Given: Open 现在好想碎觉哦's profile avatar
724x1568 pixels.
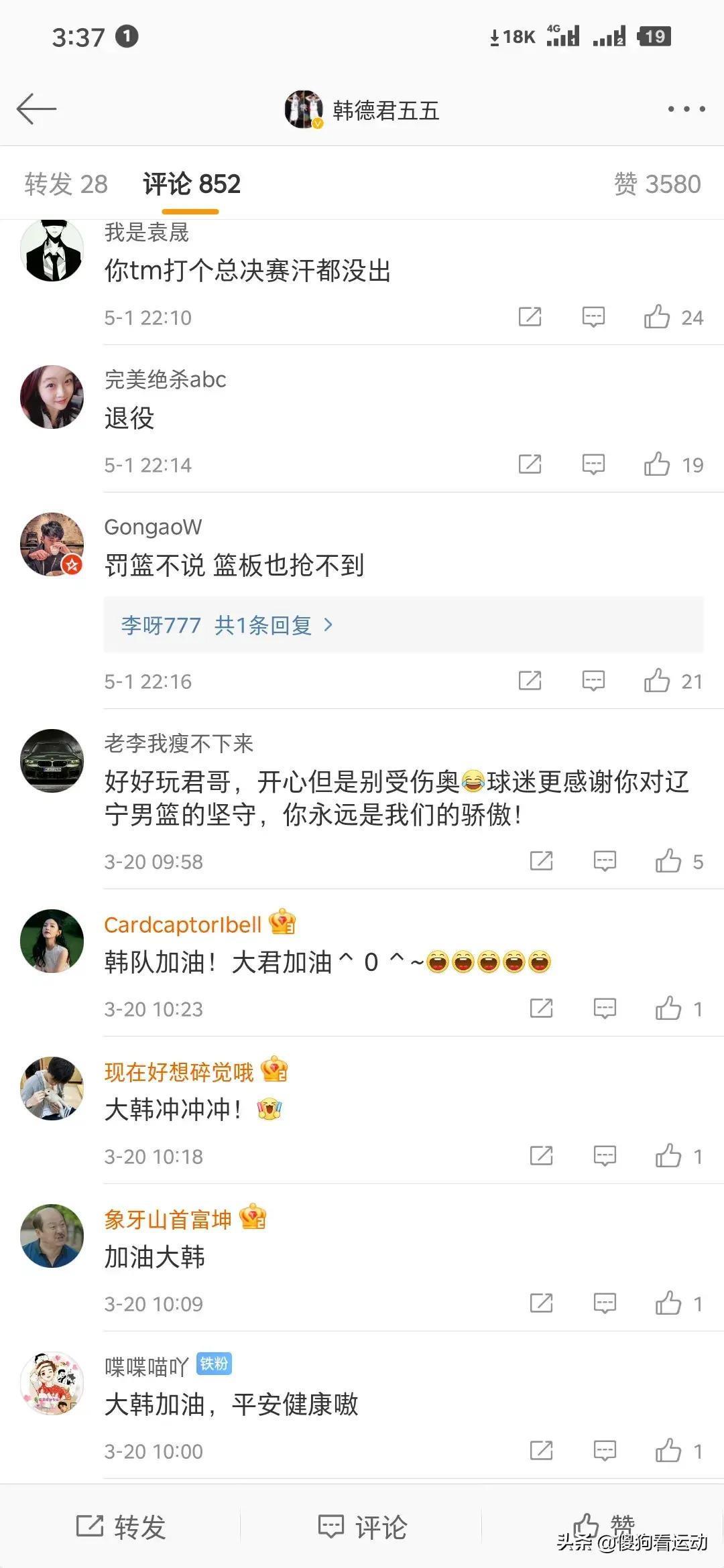Looking at the screenshot, I should [52, 1088].
